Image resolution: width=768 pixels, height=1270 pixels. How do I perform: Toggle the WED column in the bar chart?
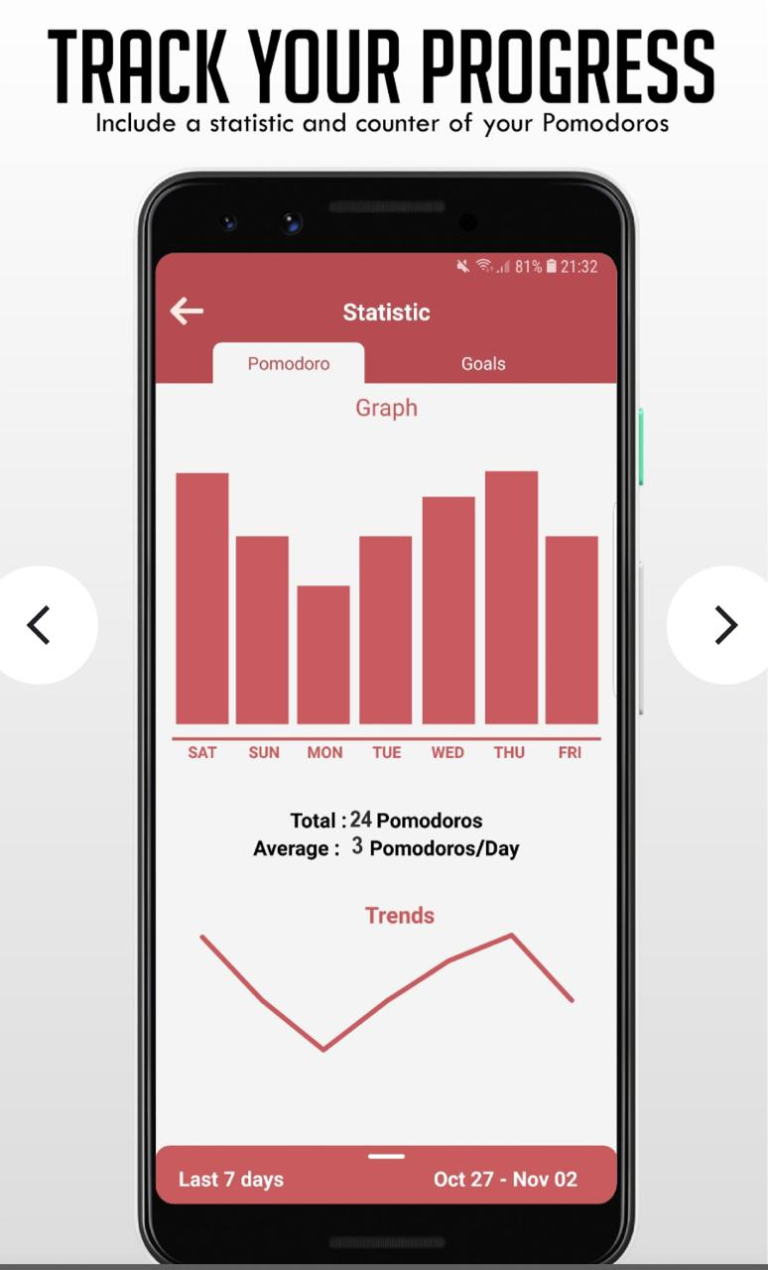pyautogui.click(x=448, y=615)
